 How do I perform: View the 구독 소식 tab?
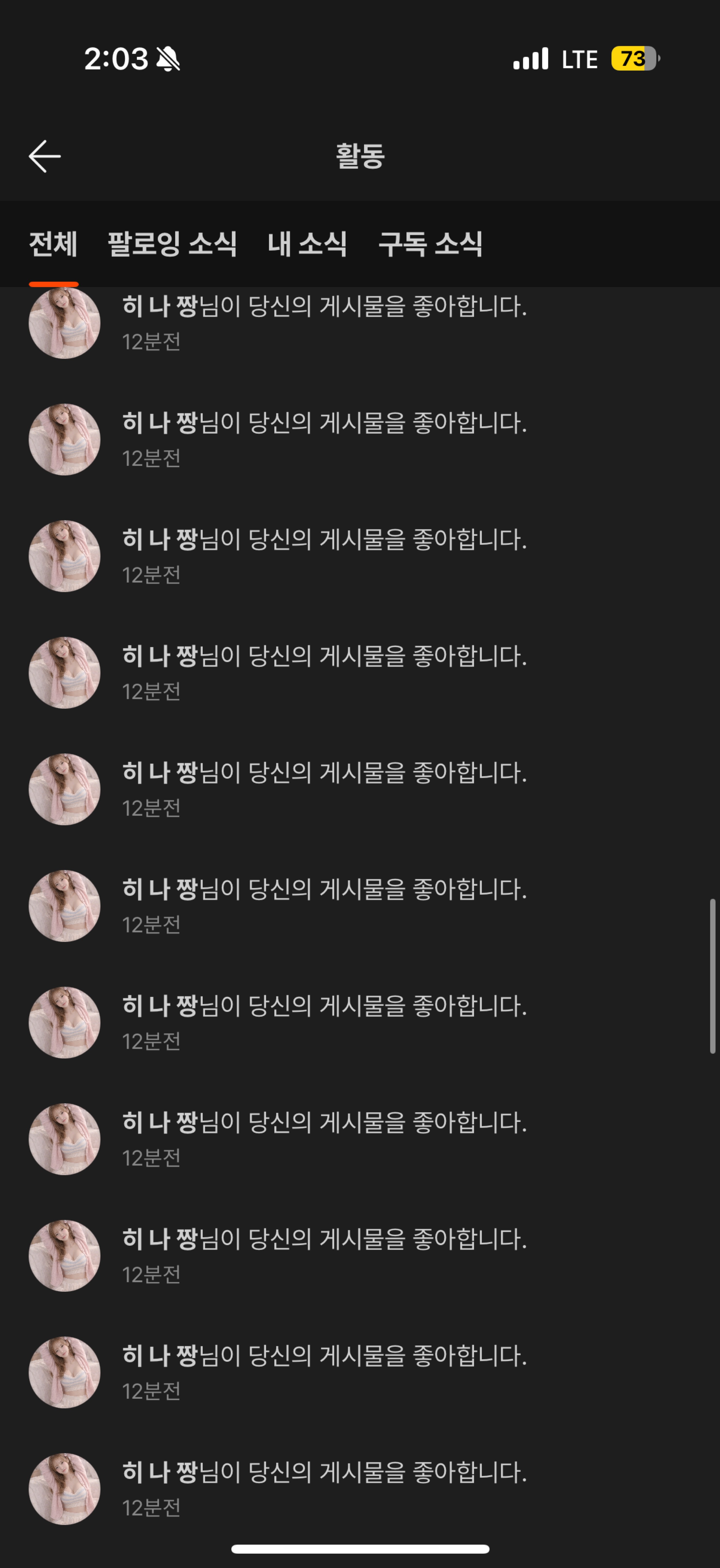[x=430, y=245]
